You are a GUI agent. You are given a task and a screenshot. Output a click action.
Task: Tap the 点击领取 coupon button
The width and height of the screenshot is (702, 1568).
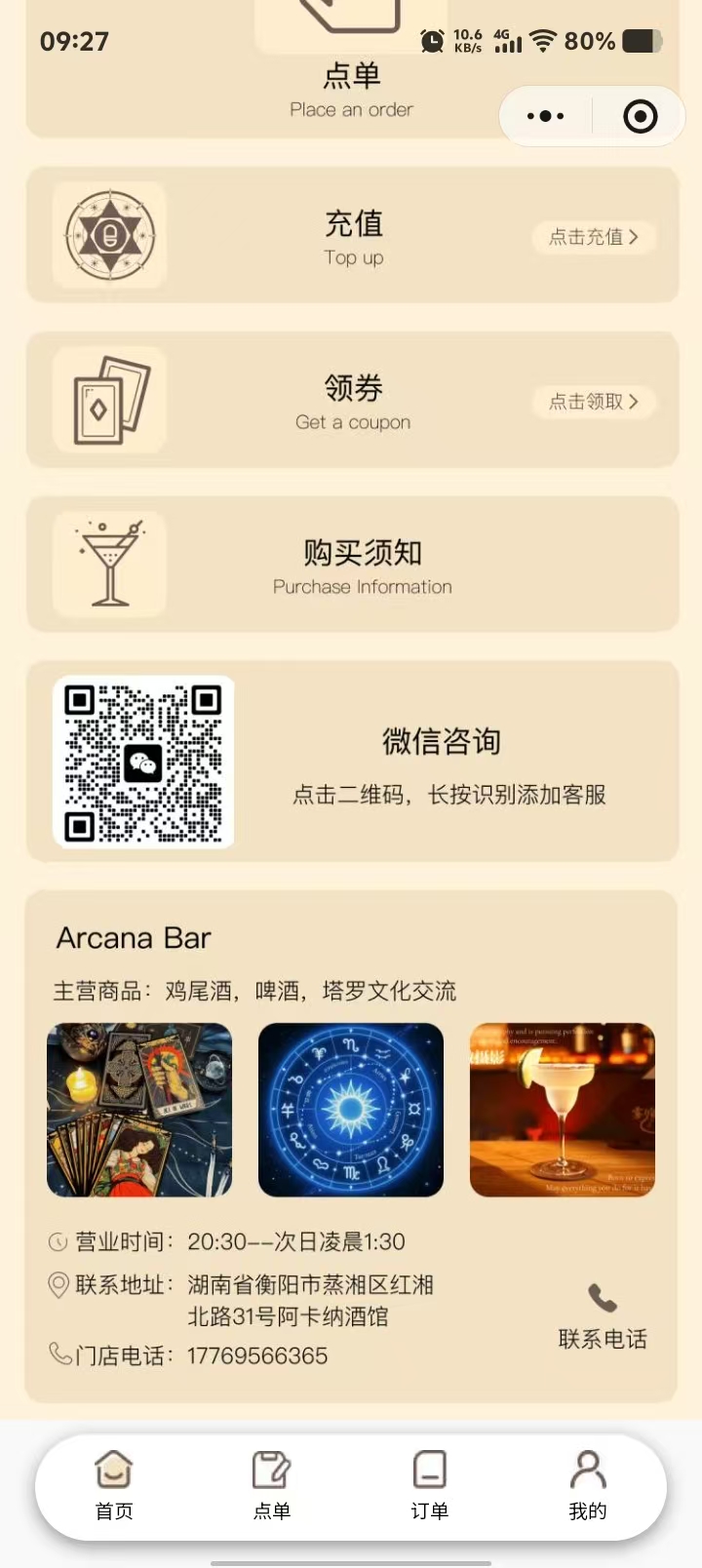pos(593,402)
